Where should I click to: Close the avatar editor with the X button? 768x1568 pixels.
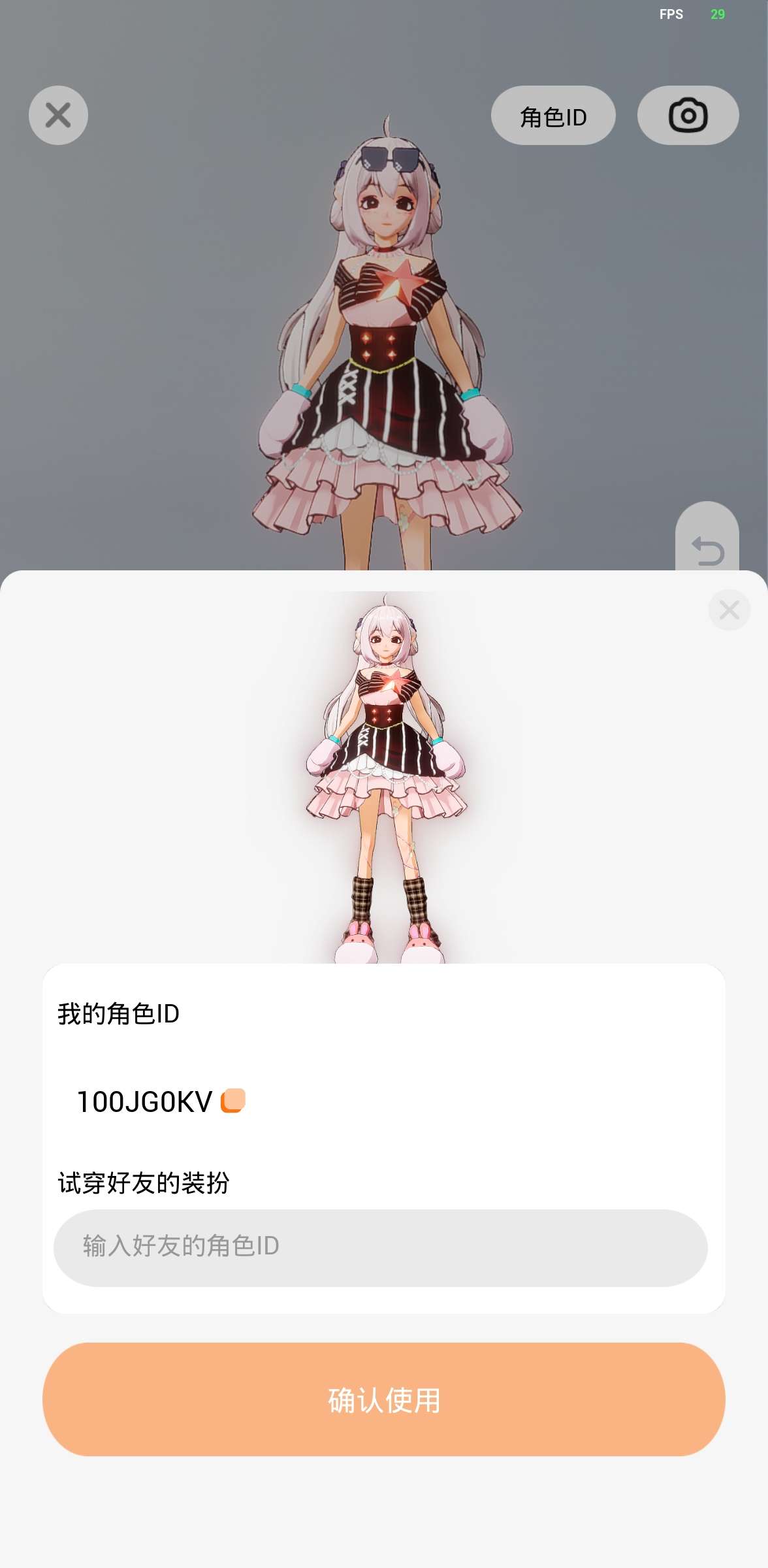click(58, 116)
